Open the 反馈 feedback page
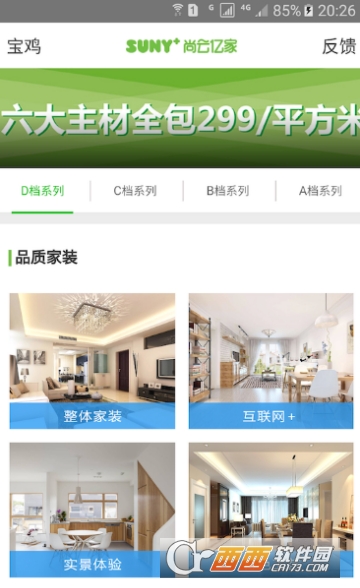 click(339, 46)
